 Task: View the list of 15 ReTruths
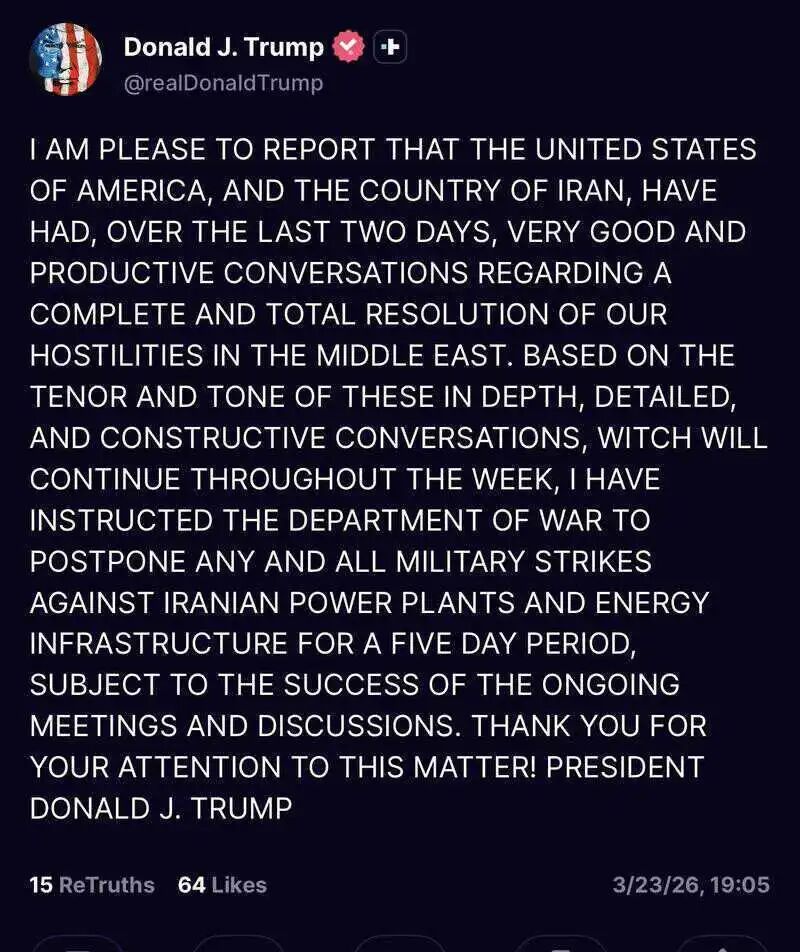[x=92, y=884]
